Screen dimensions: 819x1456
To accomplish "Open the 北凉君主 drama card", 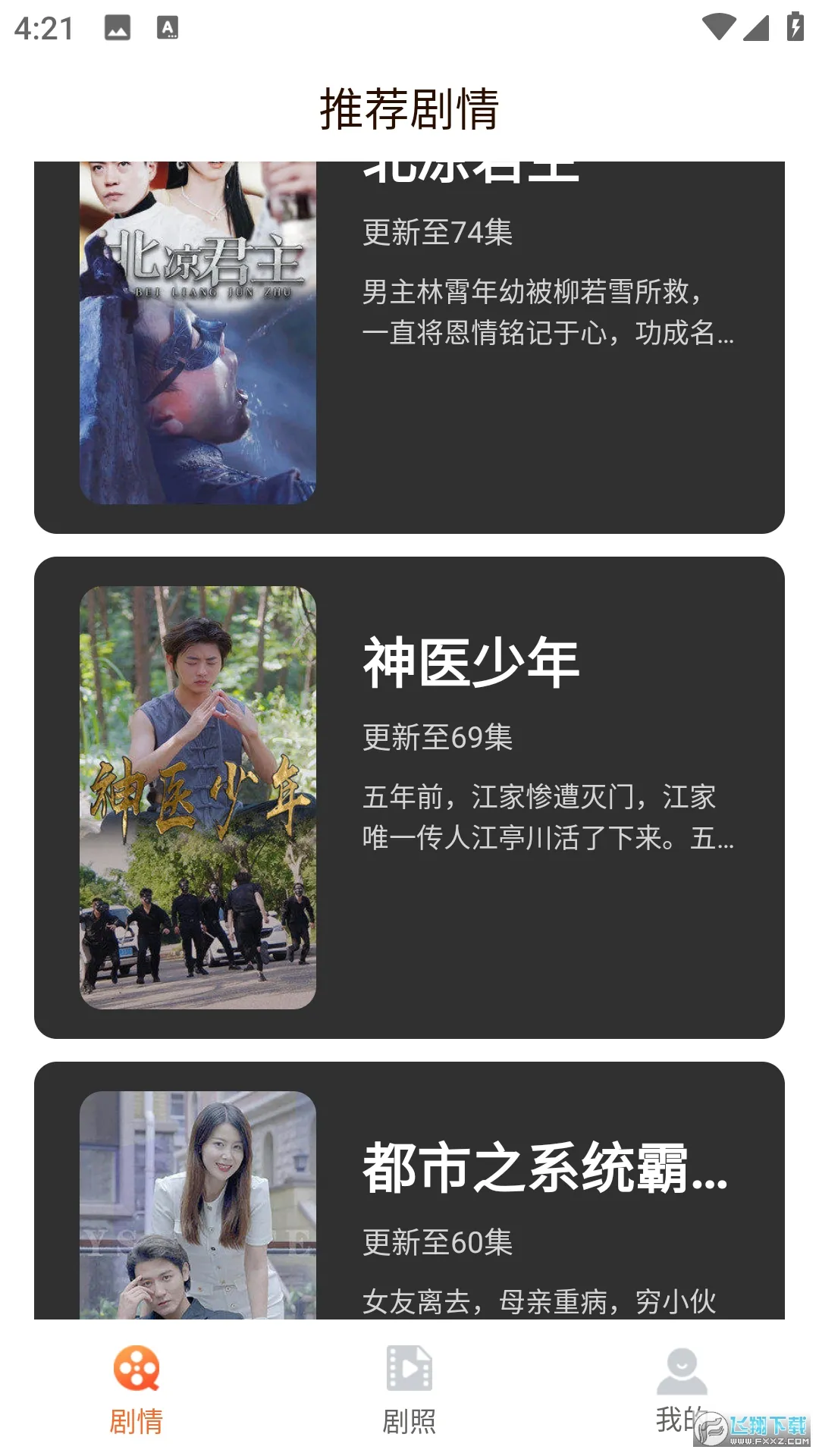I will (x=409, y=347).
